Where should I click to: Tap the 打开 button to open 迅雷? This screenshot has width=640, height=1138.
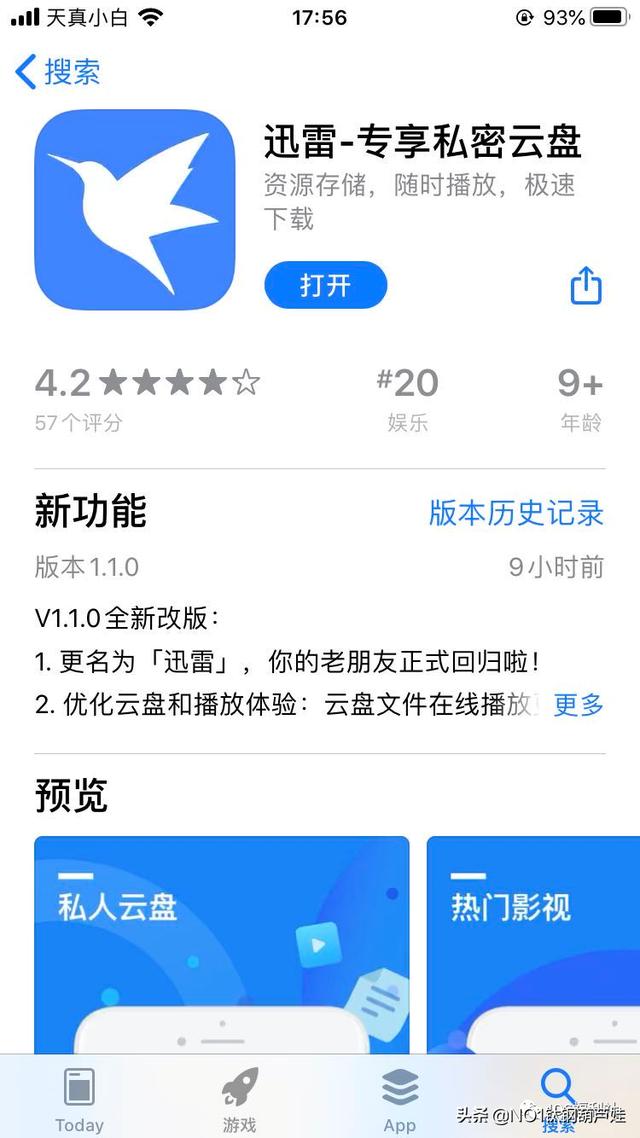pyautogui.click(x=325, y=285)
